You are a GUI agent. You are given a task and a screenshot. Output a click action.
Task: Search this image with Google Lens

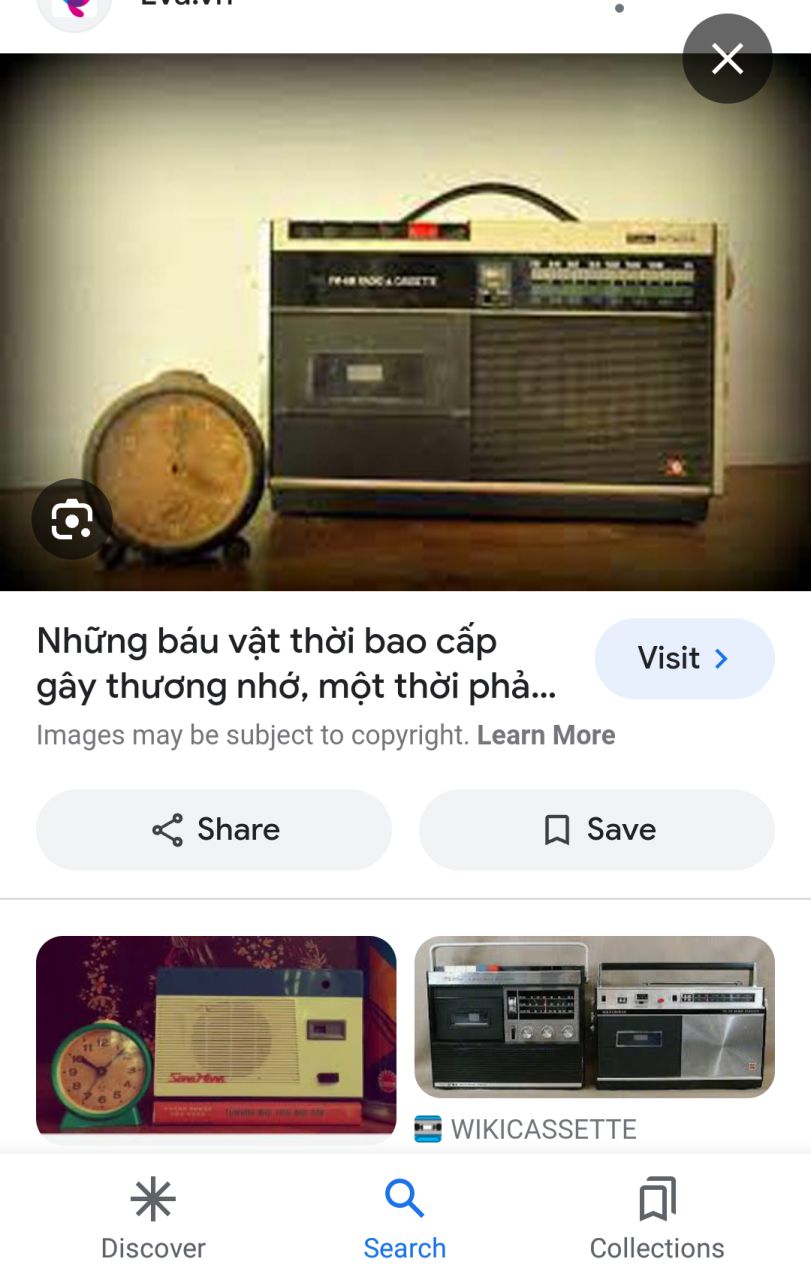(x=71, y=519)
